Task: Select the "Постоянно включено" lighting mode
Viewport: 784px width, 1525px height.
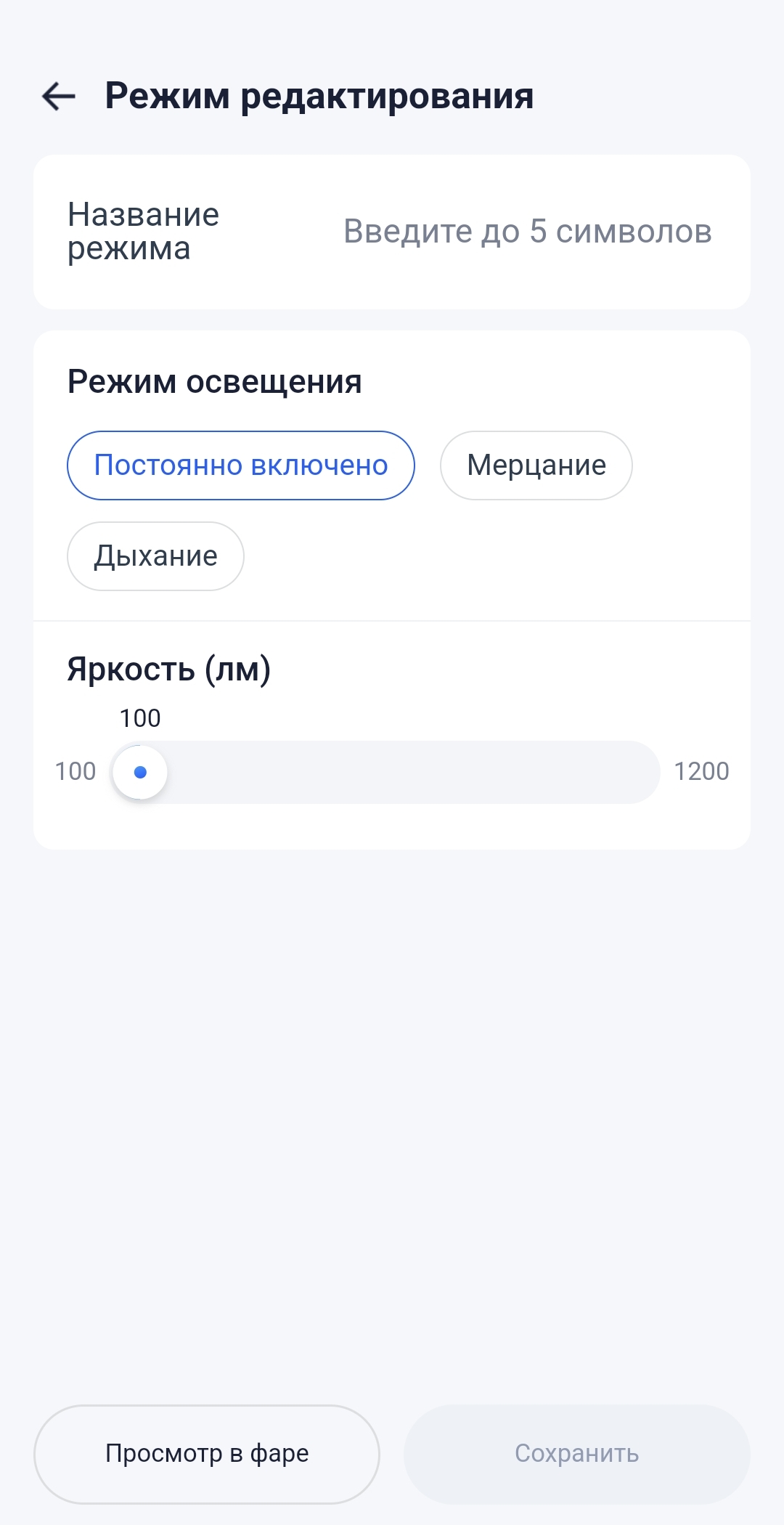Action: 241,465
